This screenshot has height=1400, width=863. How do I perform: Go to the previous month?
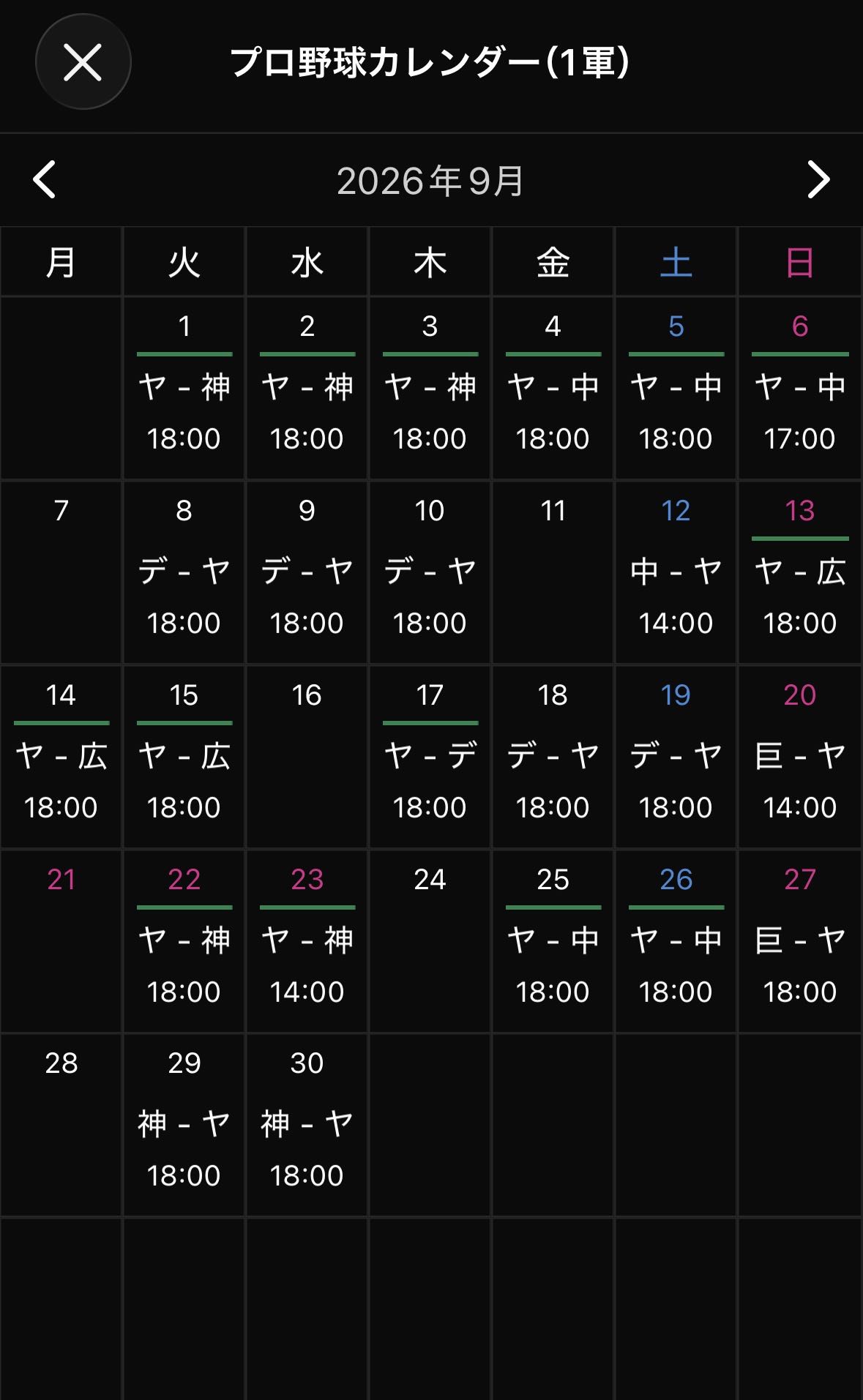click(x=45, y=180)
